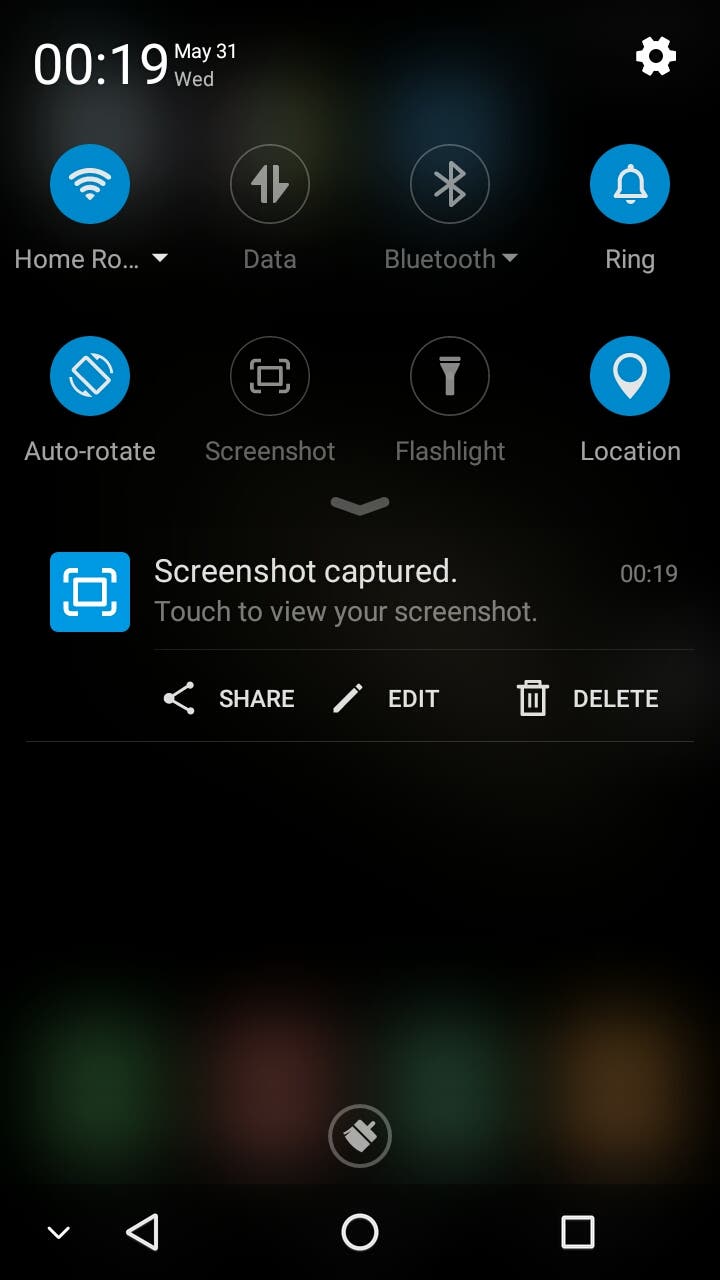Expand the quick settings panel chevron
Viewport: 720px width, 1280px height.
(360, 506)
